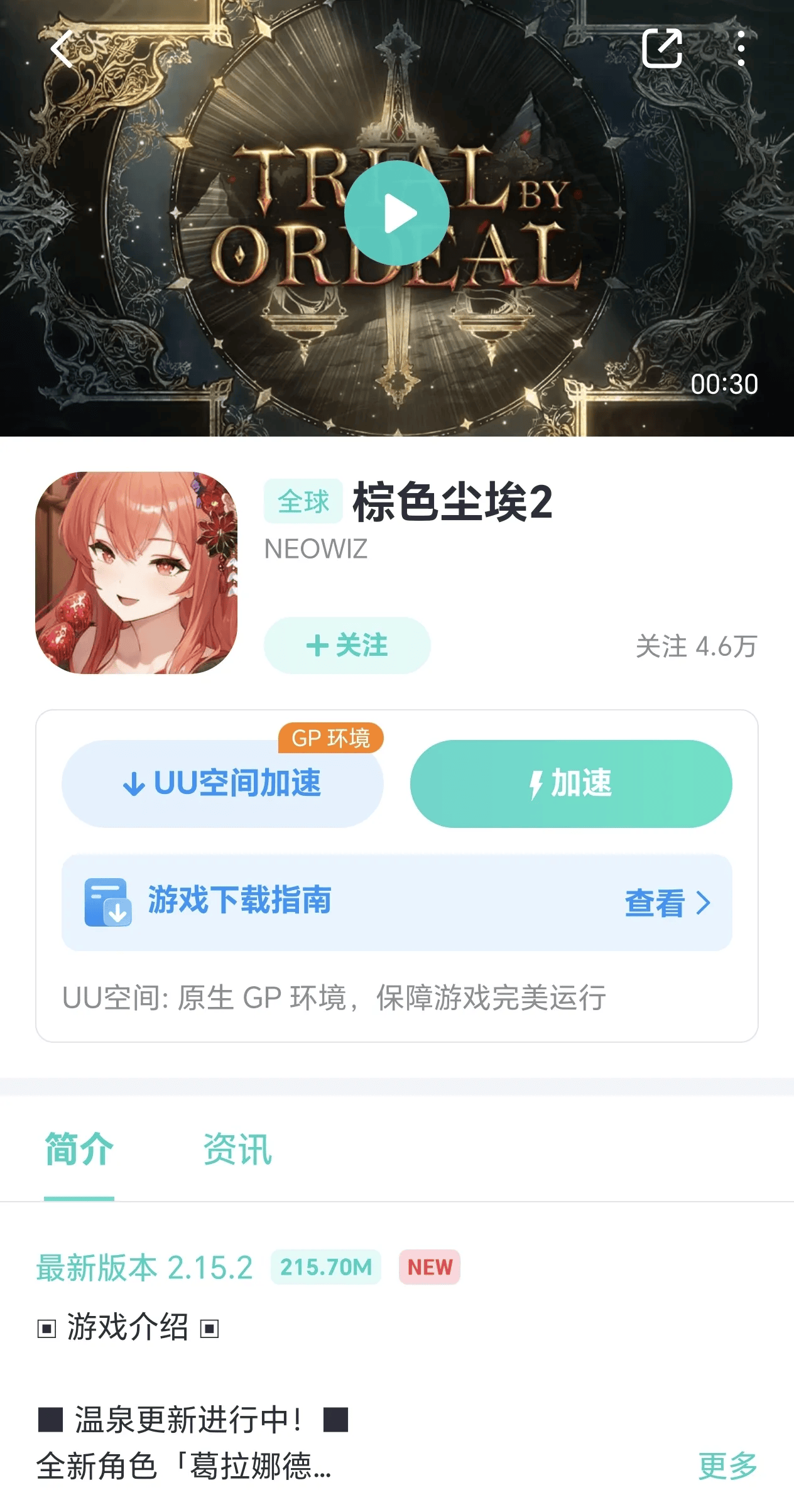Follow the game with the +关注 button
This screenshot has width=794, height=1512.
pos(347,645)
